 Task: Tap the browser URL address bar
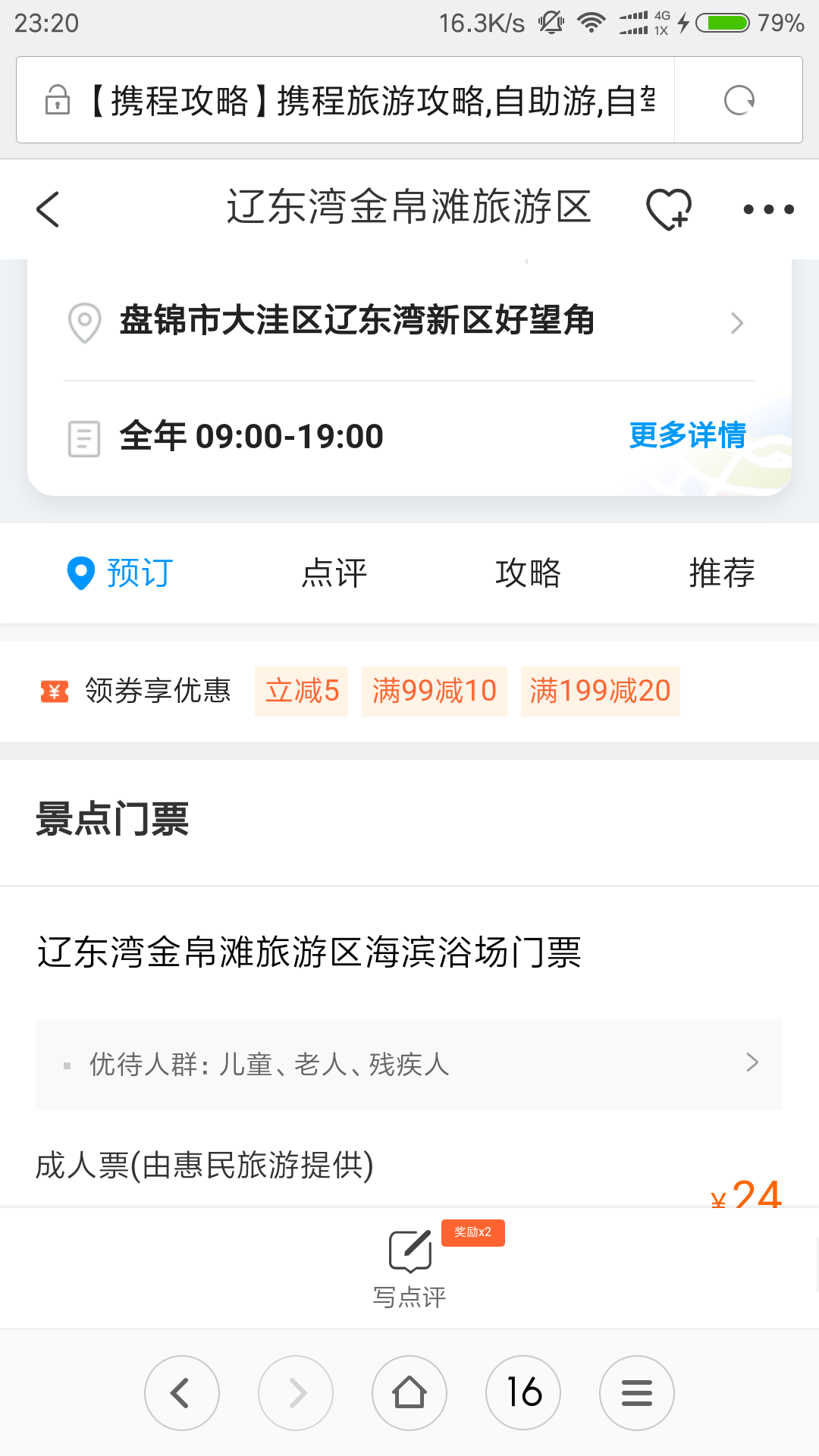coord(346,100)
